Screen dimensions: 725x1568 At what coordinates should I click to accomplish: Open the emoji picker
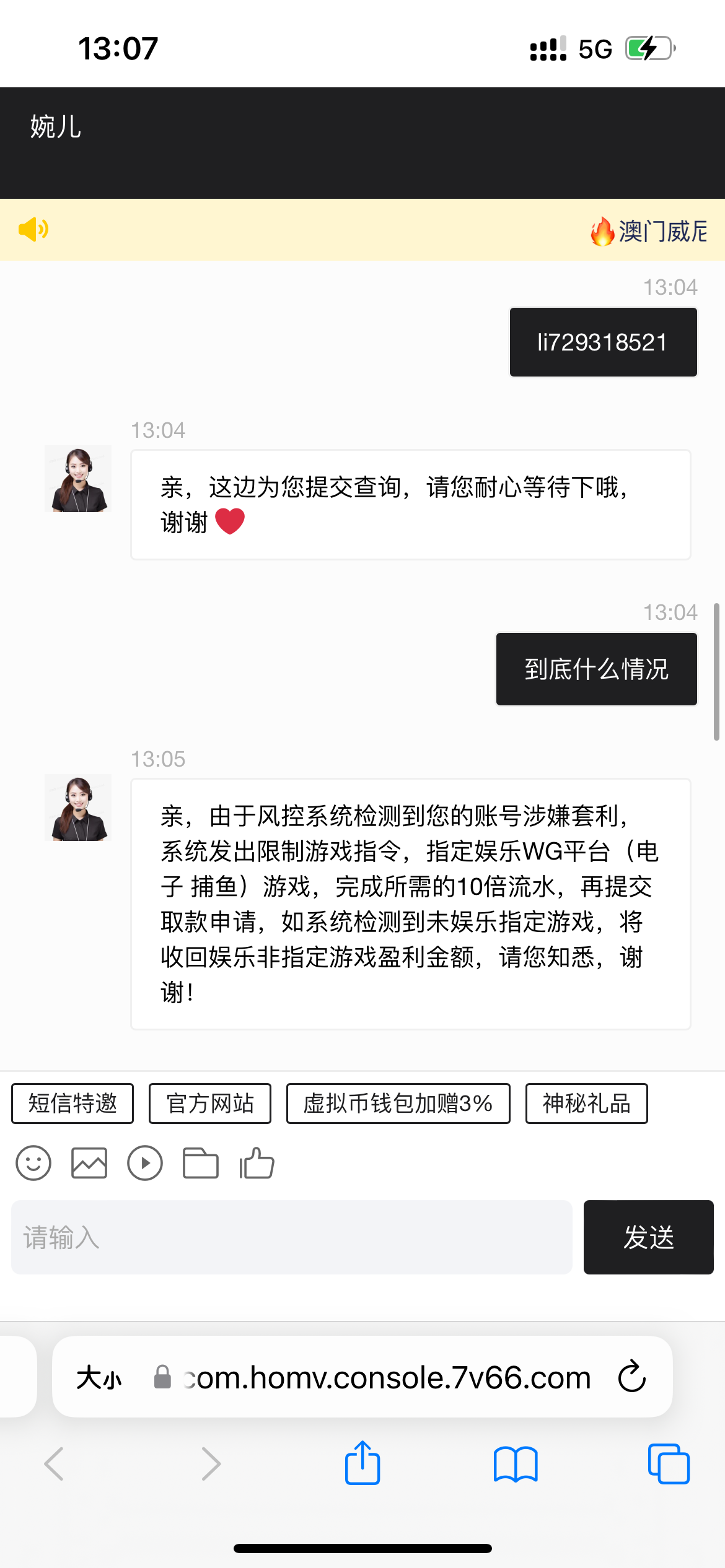click(33, 1163)
